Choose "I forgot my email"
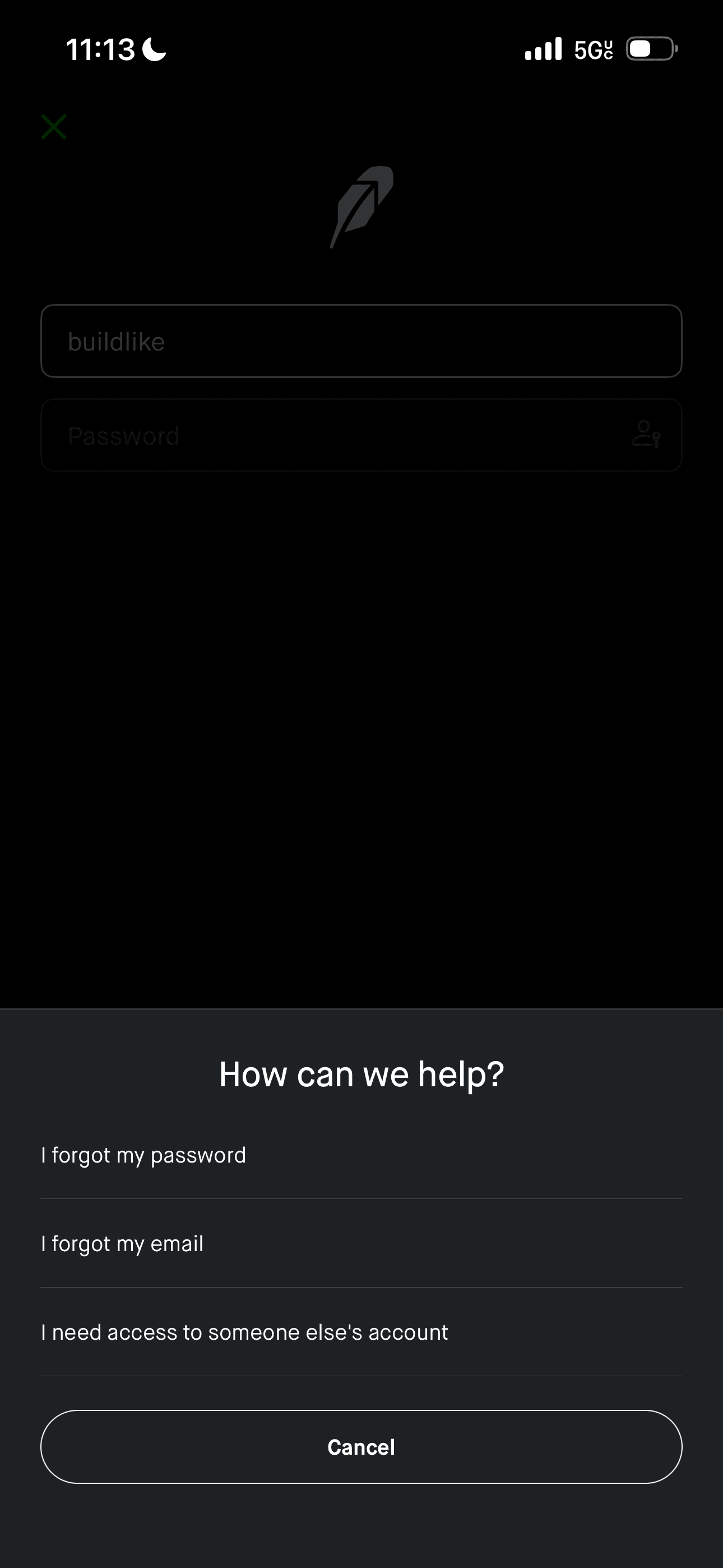723x1568 pixels. point(361,1243)
